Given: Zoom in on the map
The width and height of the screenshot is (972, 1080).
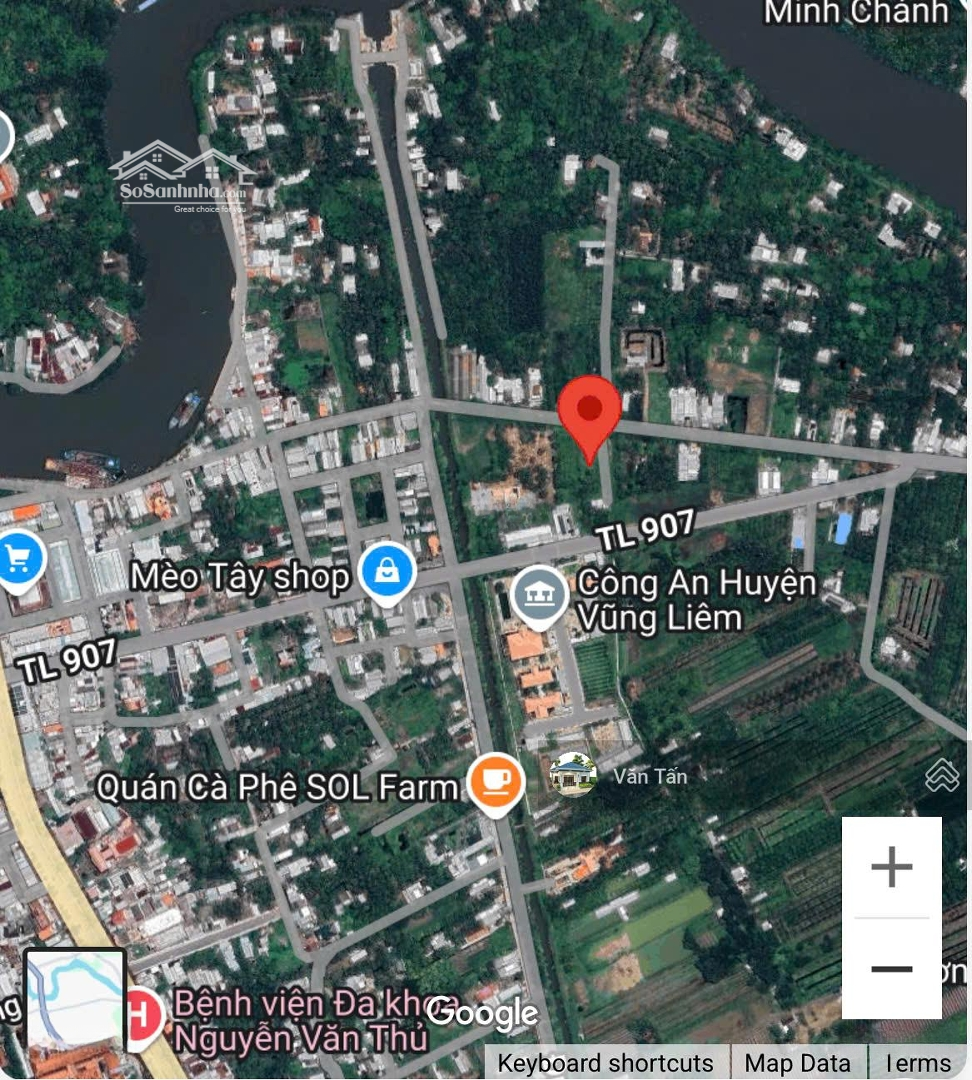Looking at the screenshot, I should pyautogui.click(x=891, y=866).
